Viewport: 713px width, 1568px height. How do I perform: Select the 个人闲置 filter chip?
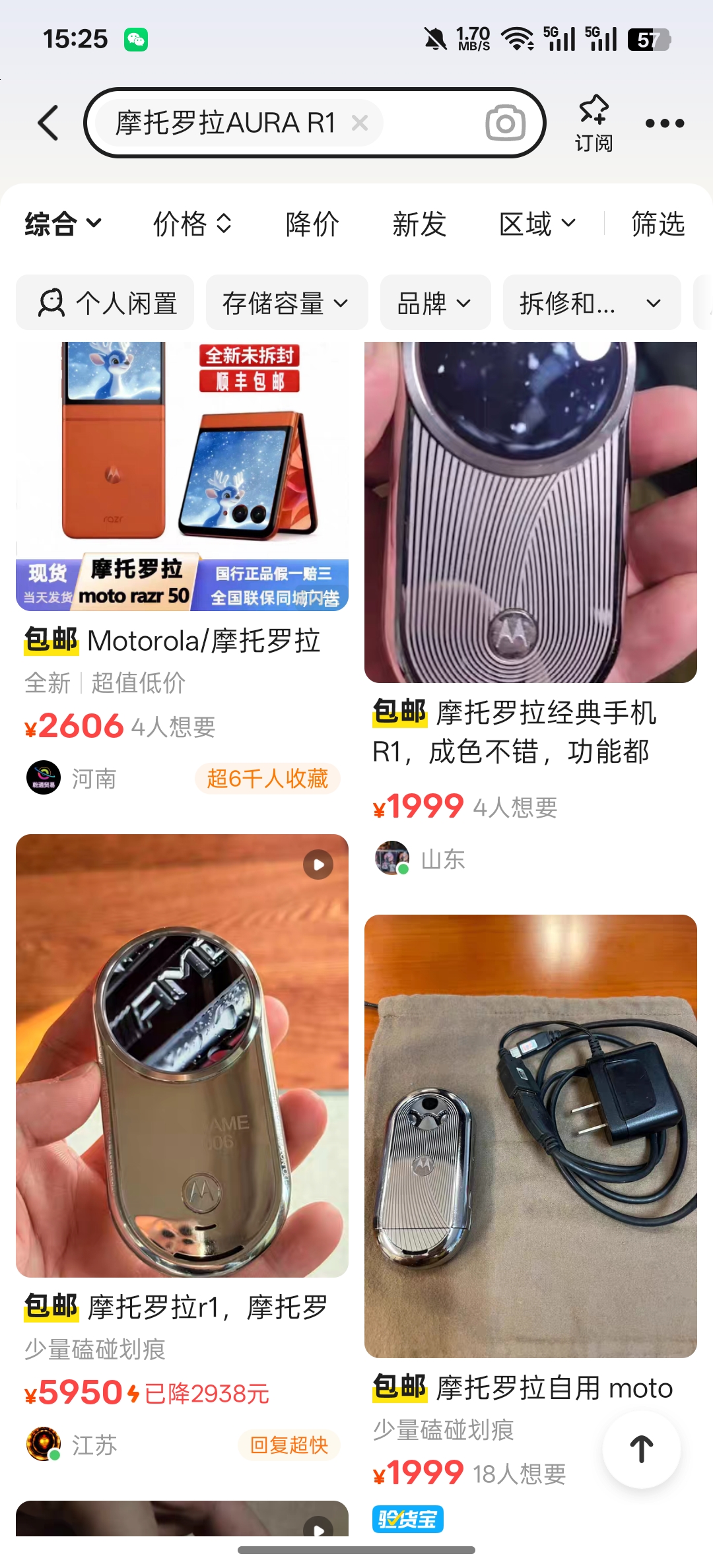[106, 303]
